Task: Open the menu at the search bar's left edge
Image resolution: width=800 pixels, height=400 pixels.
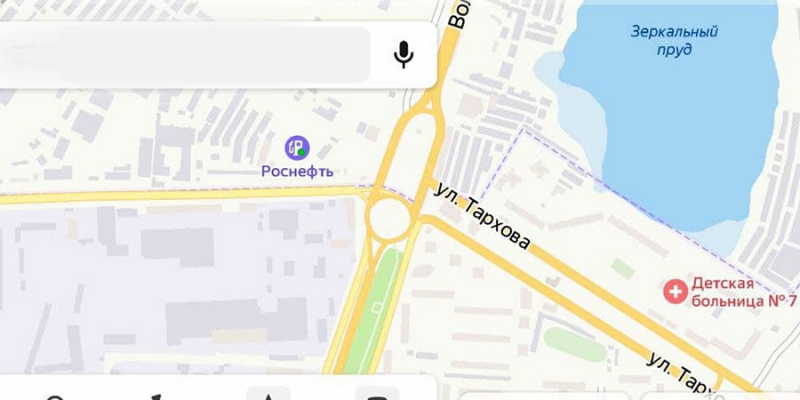Action: pos(22,54)
